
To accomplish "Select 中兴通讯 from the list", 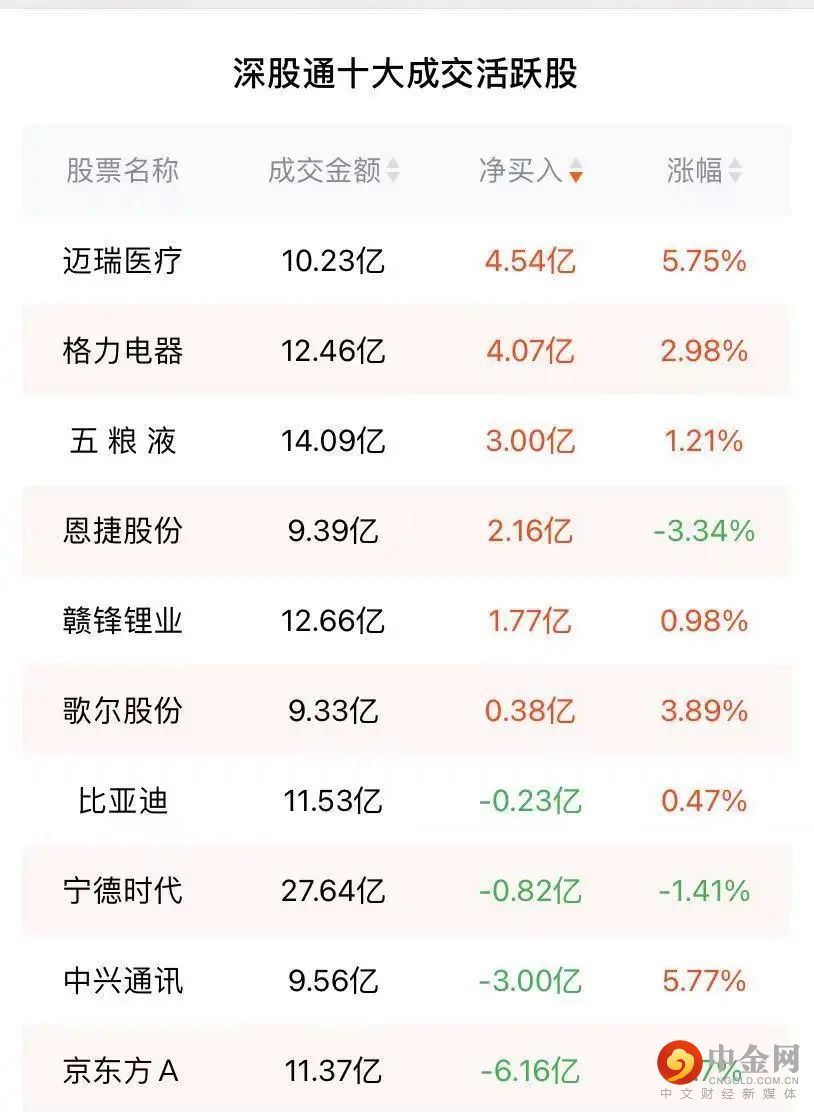I will coord(122,981).
